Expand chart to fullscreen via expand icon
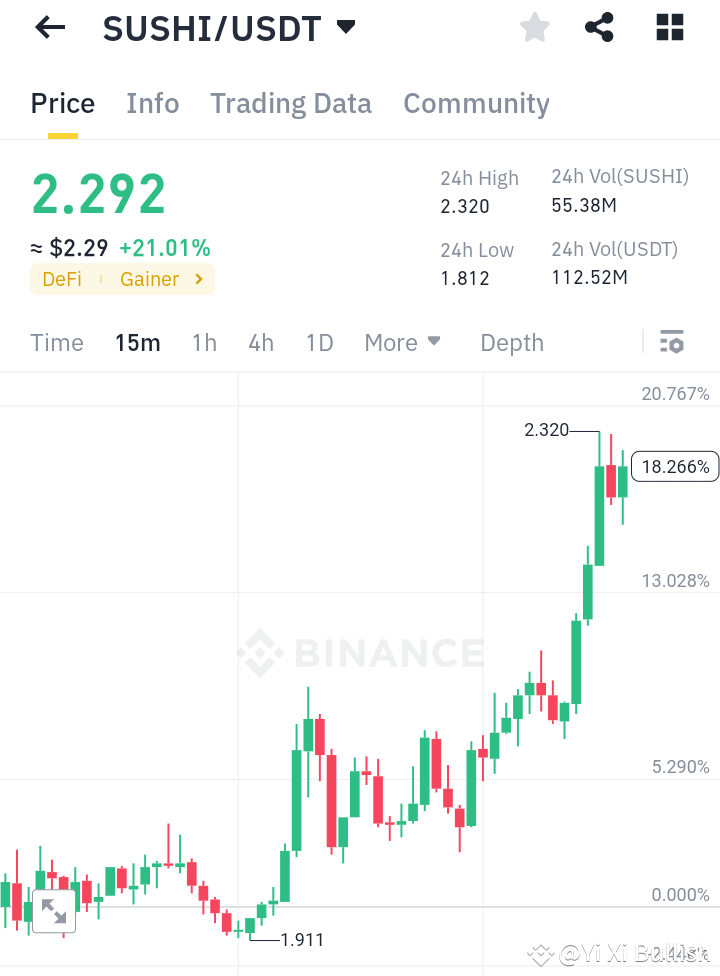Viewport: 720px width, 976px height. 54,911
